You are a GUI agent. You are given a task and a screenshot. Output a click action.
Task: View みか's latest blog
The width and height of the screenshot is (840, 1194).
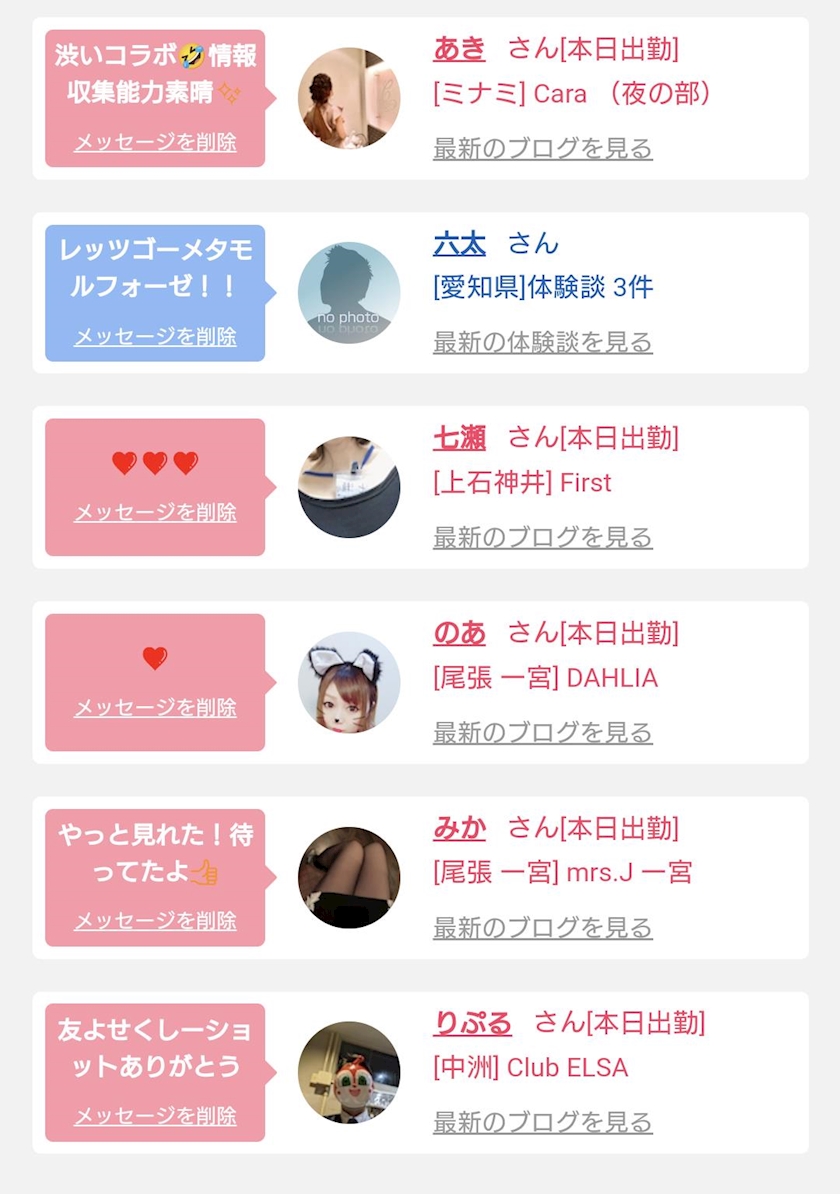pos(542,927)
